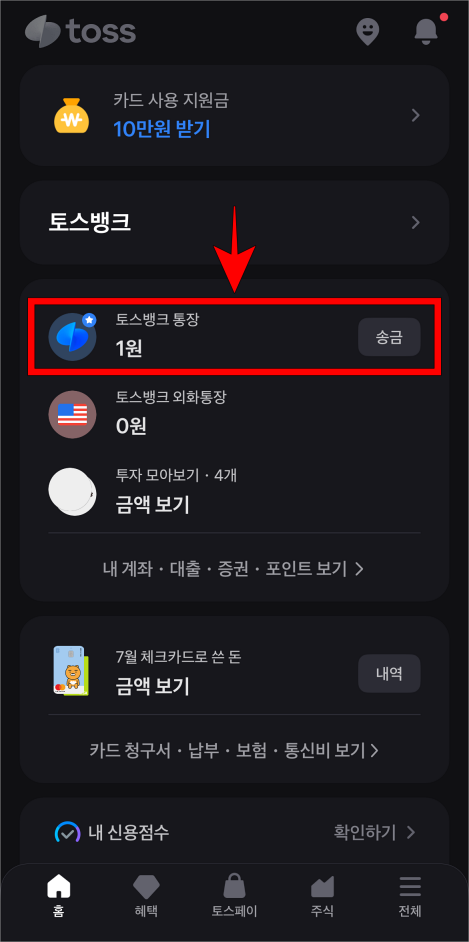
Task: Open the 토스뱅크 통장 account row
Action: (x=235, y=336)
